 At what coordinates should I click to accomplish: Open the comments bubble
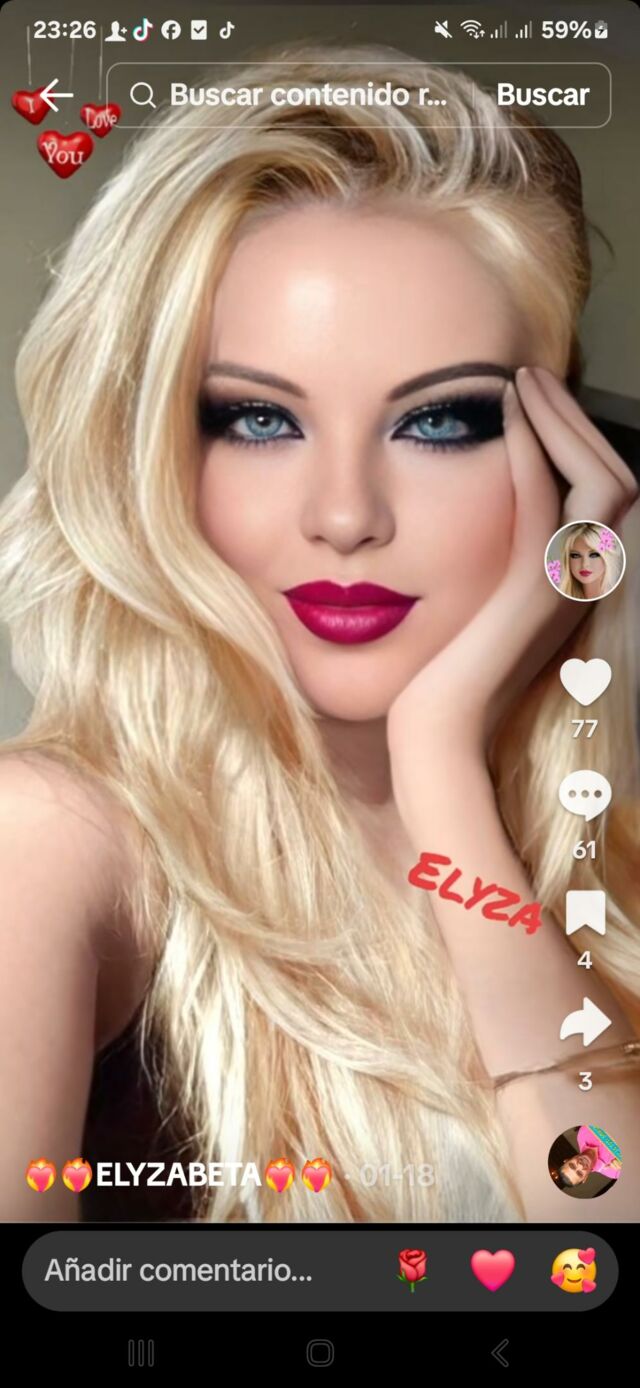(x=585, y=798)
